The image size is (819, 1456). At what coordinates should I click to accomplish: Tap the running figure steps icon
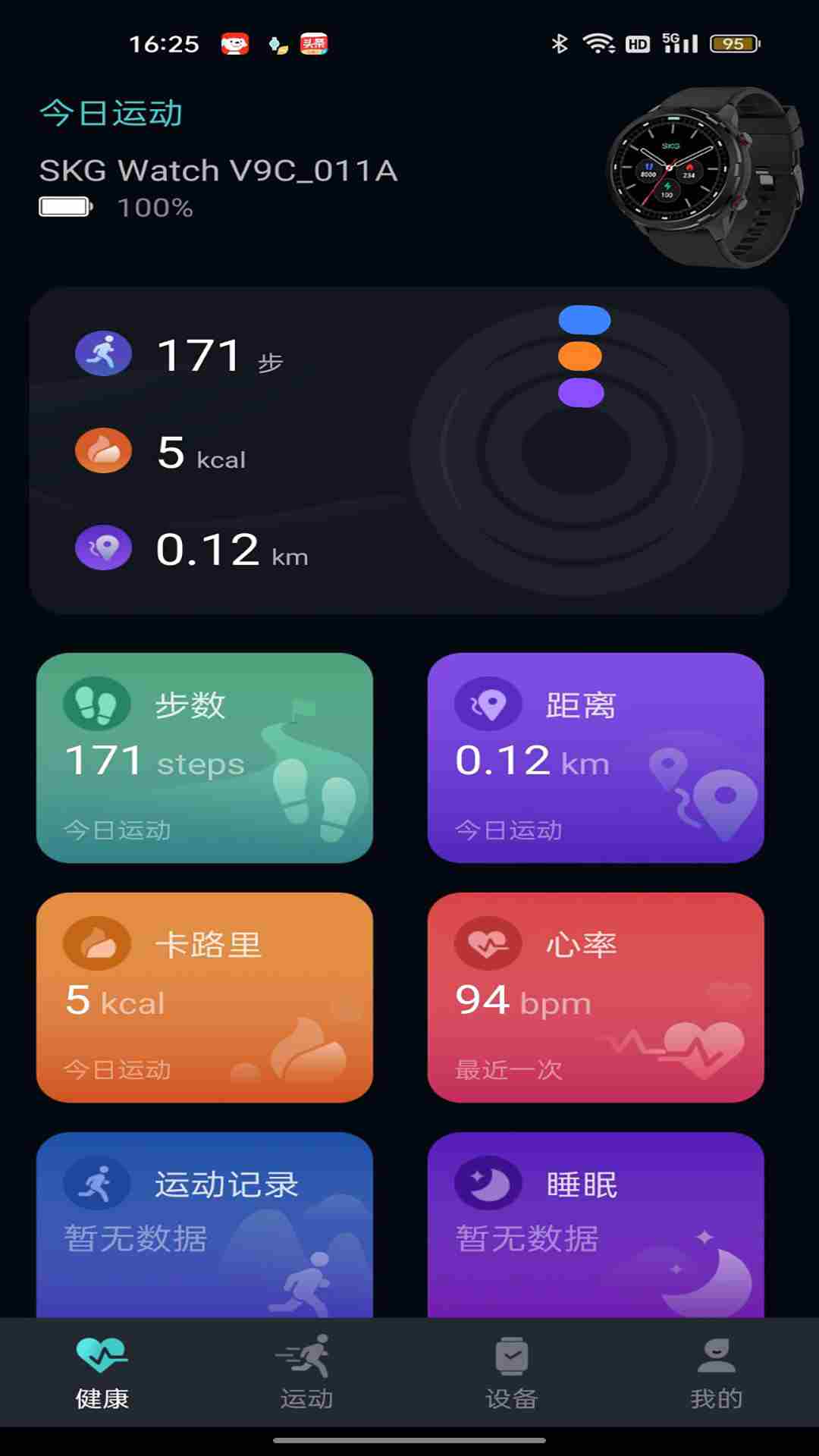point(103,353)
